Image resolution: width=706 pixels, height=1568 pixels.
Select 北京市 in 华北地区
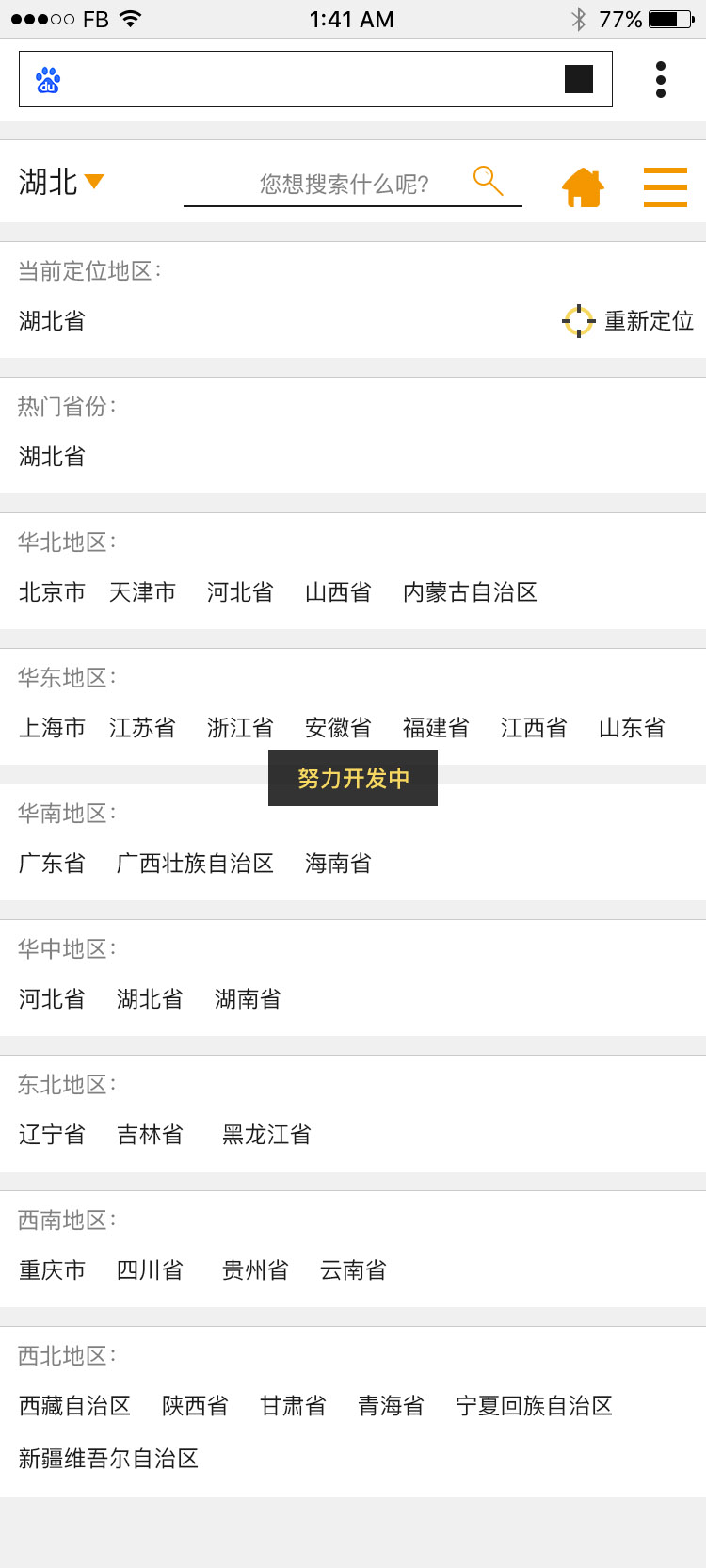(53, 592)
